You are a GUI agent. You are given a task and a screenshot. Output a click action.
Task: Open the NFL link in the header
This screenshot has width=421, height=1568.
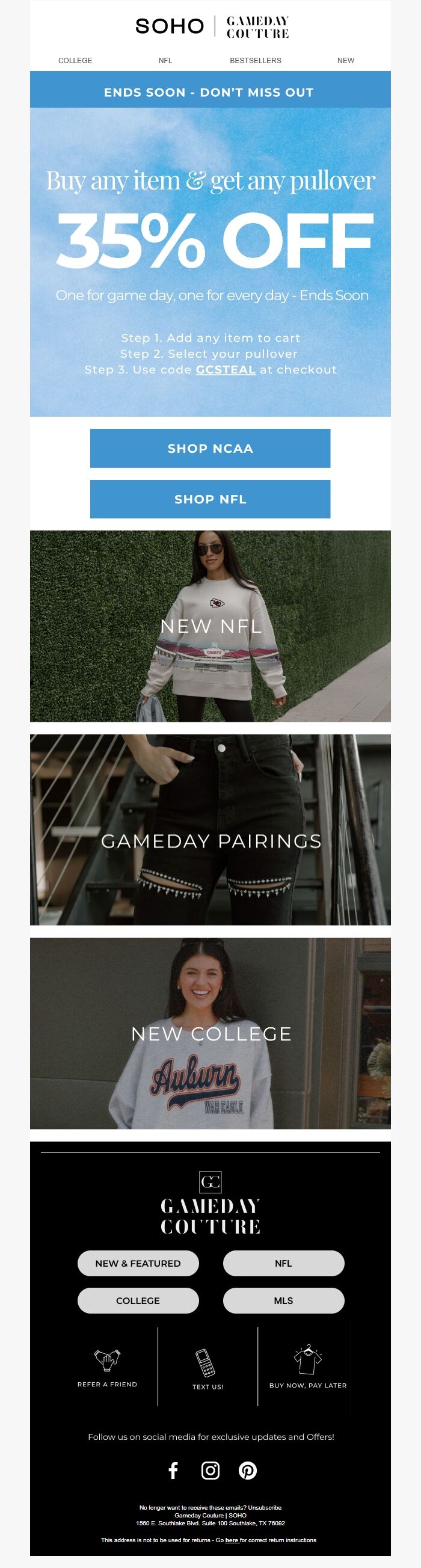pyautogui.click(x=165, y=61)
